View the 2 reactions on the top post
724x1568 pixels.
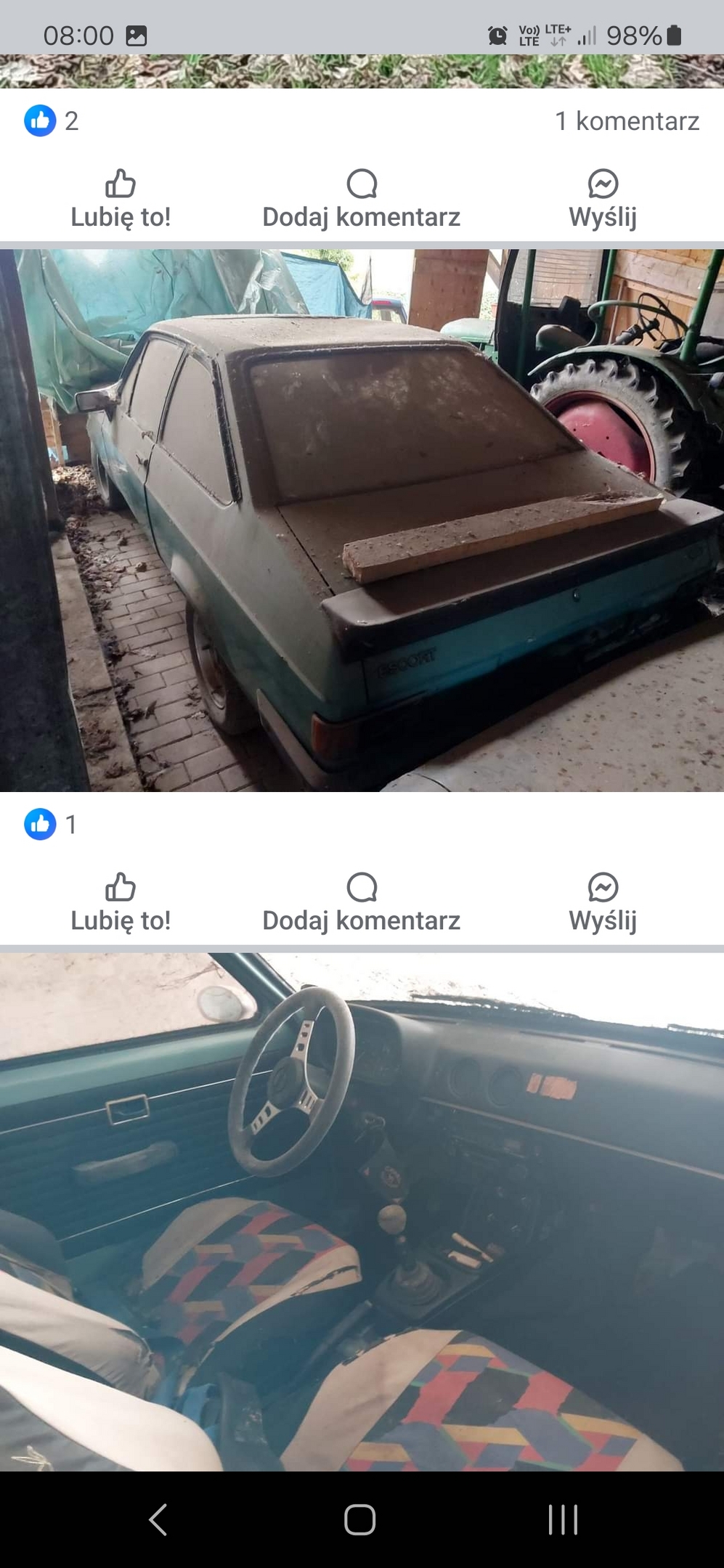[x=51, y=121]
